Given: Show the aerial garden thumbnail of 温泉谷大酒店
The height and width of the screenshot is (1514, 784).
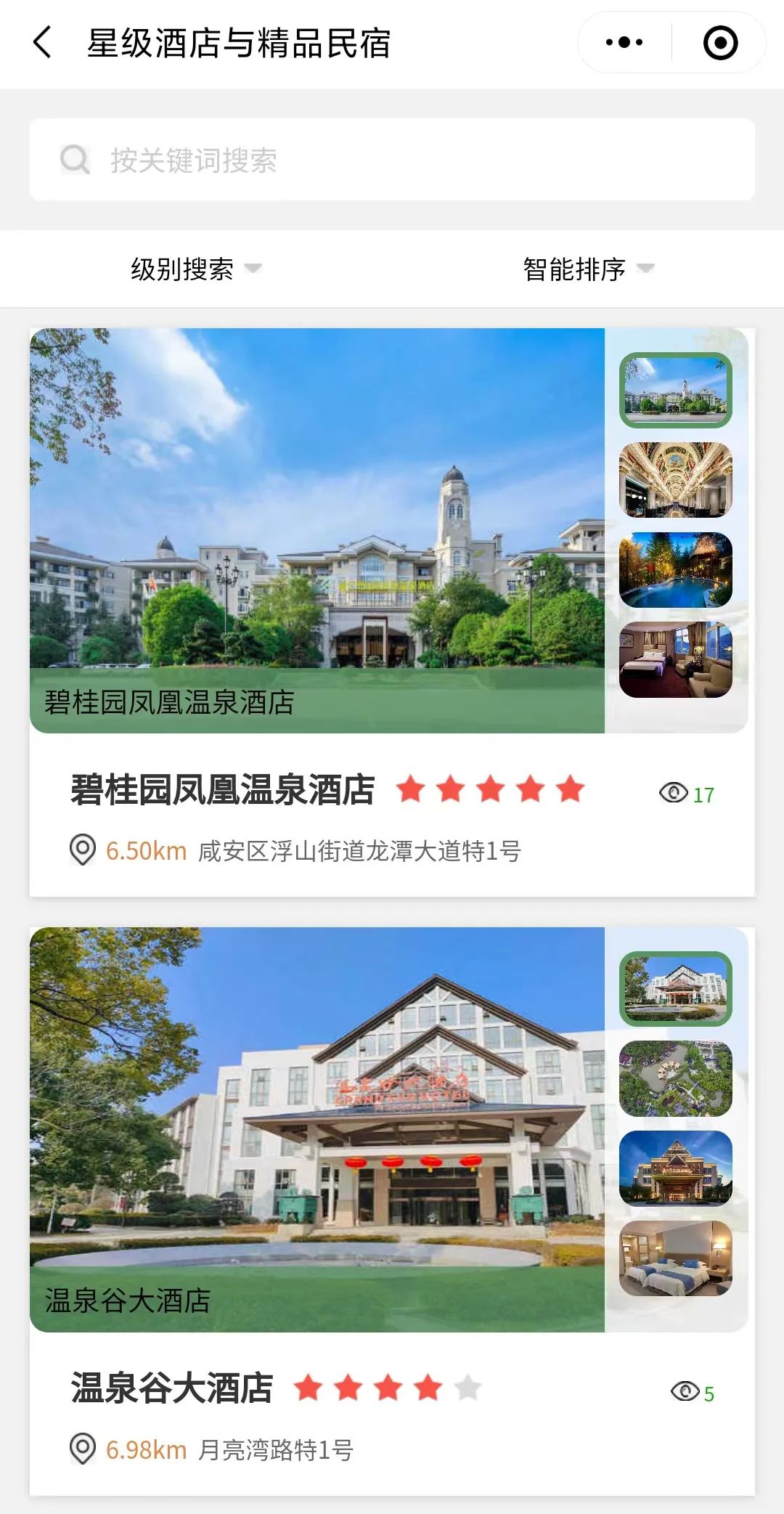Looking at the screenshot, I should coord(675,1079).
